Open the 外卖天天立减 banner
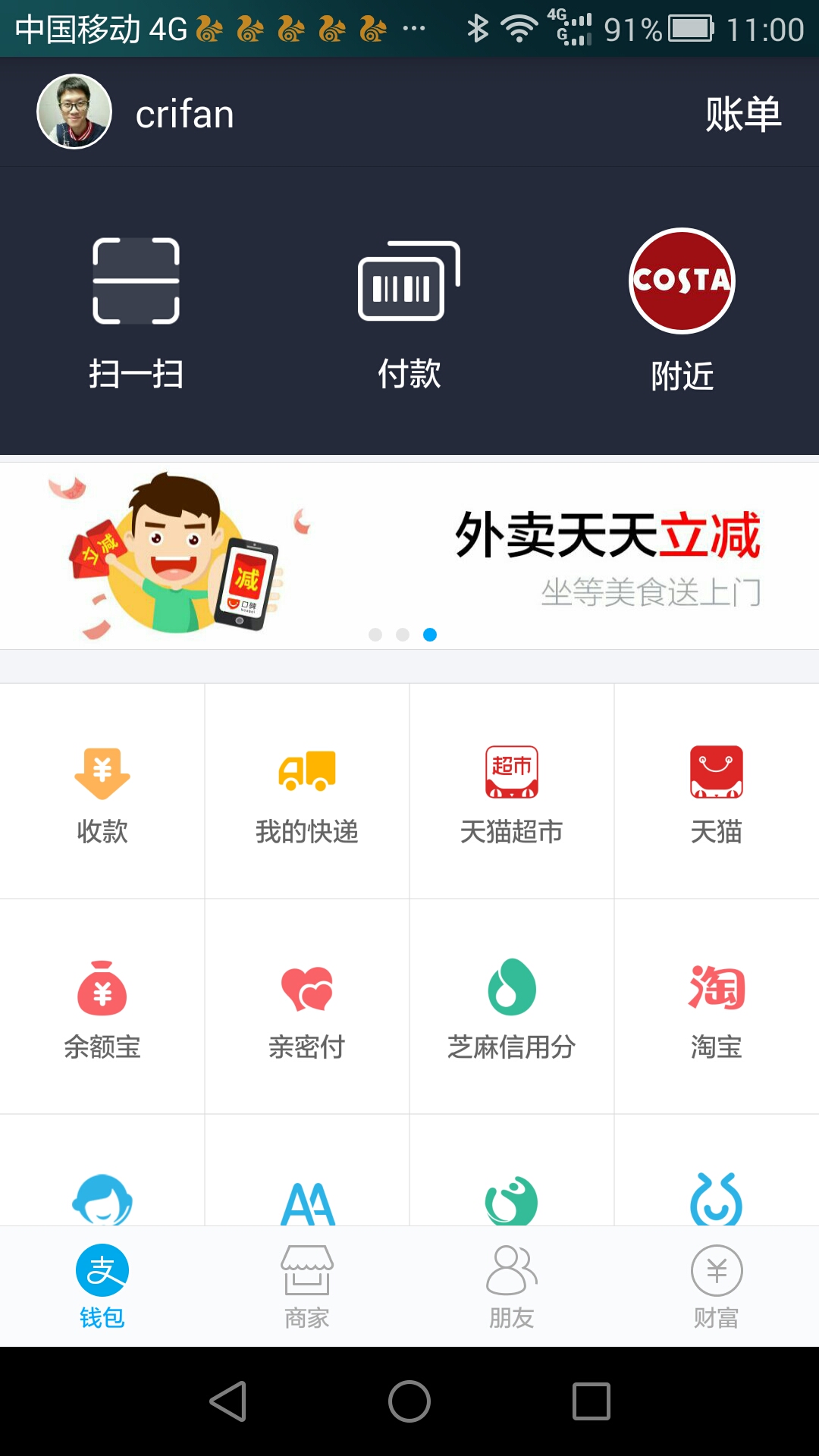Image resolution: width=819 pixels, height=1456 pixels. pos(409,555)
